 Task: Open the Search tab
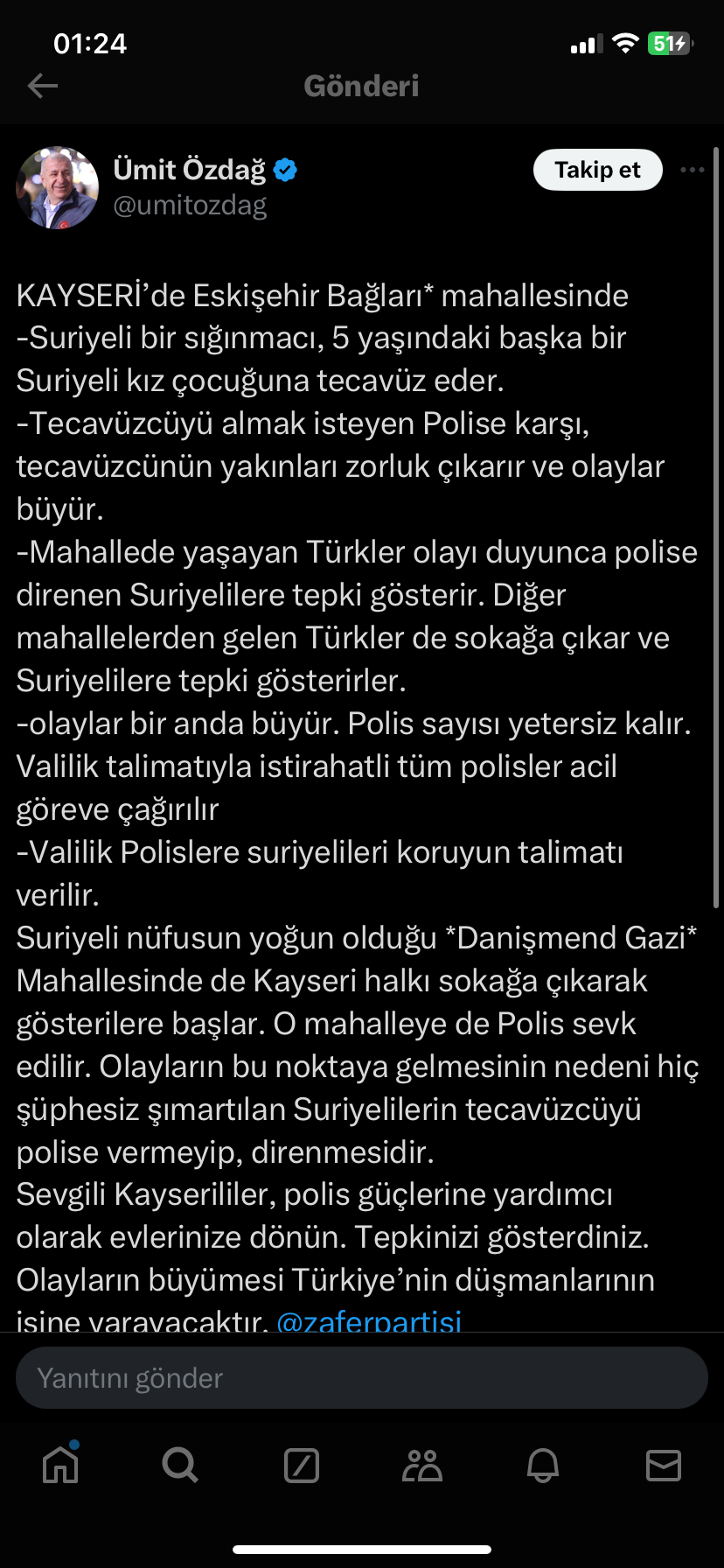(180, 1464)
